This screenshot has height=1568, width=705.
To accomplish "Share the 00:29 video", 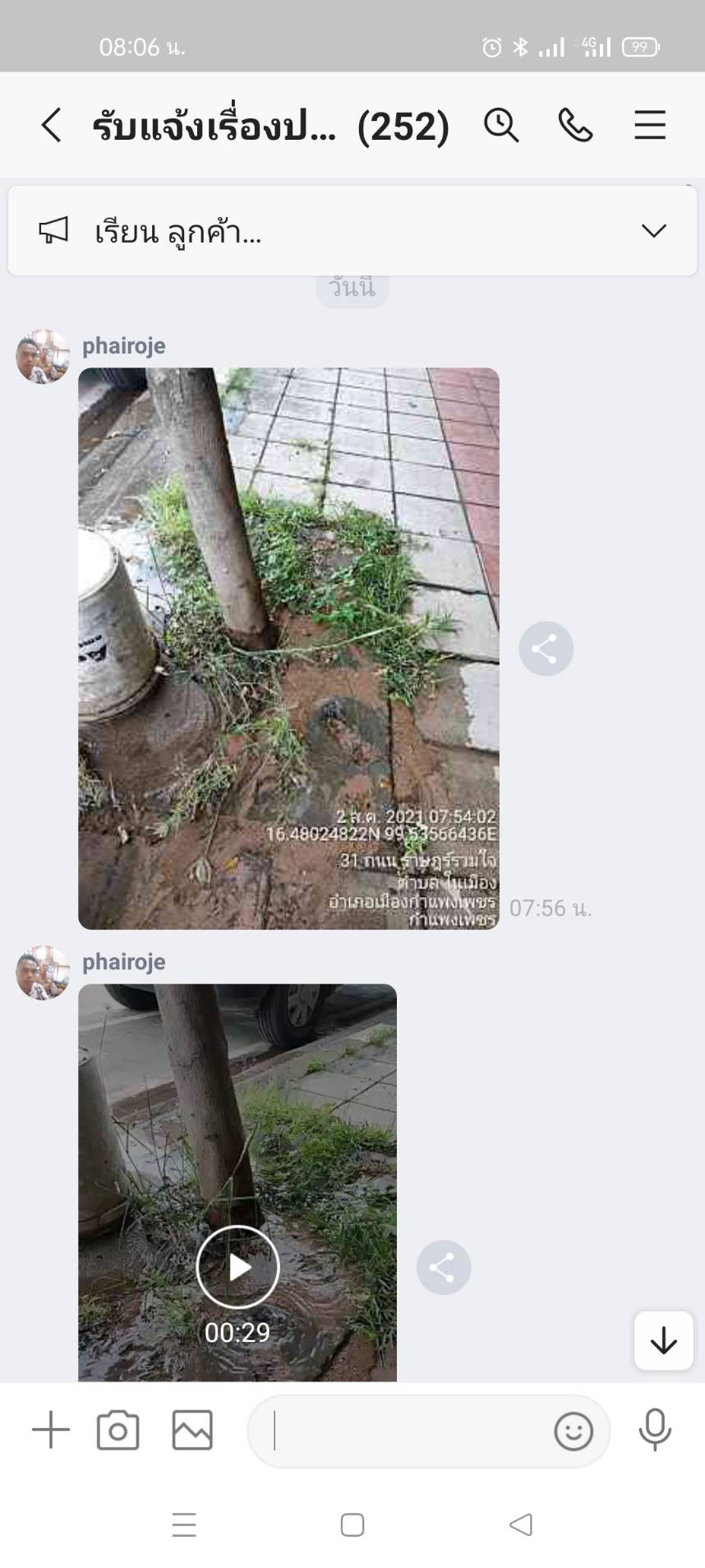I will coord(444,1267).
